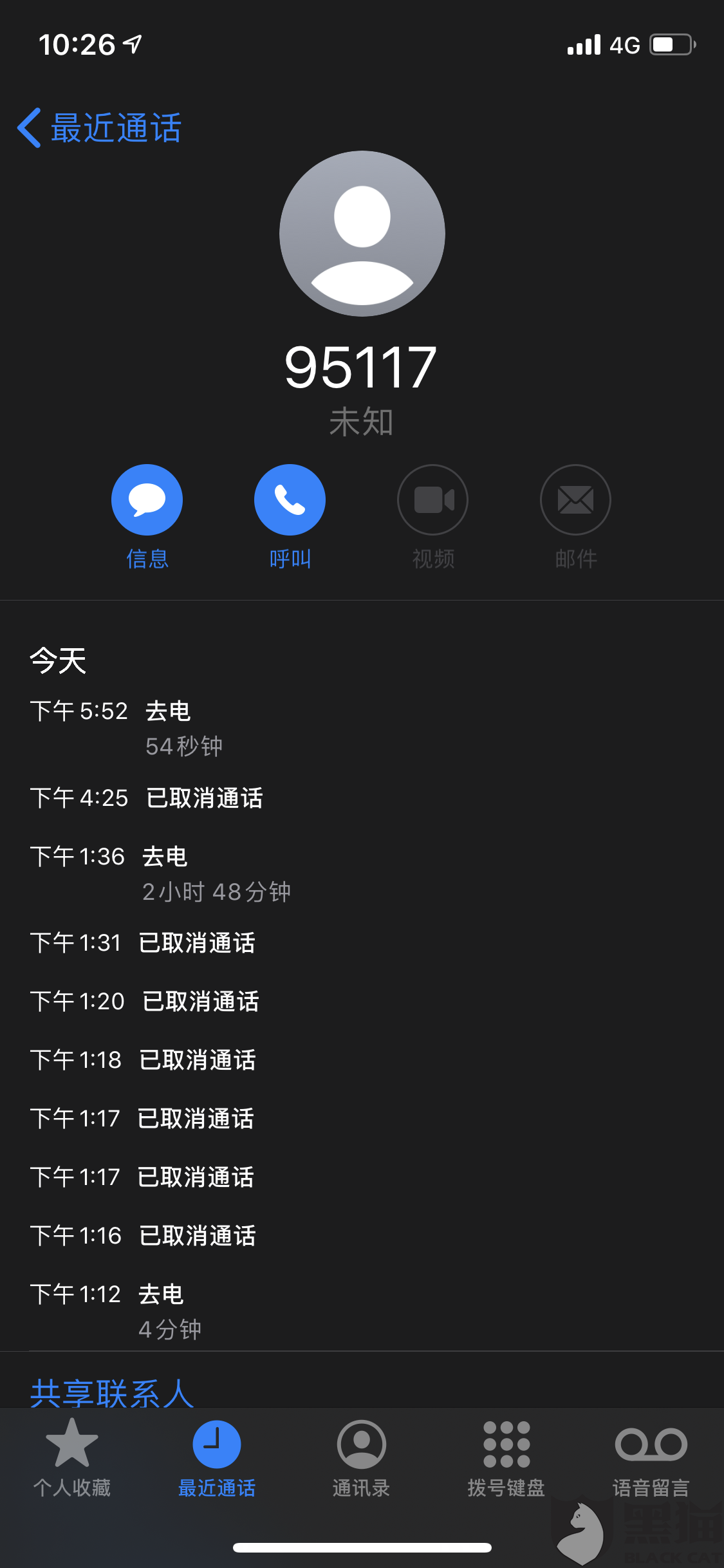Call 95117 with 呼叫 button

click(290, 500)
